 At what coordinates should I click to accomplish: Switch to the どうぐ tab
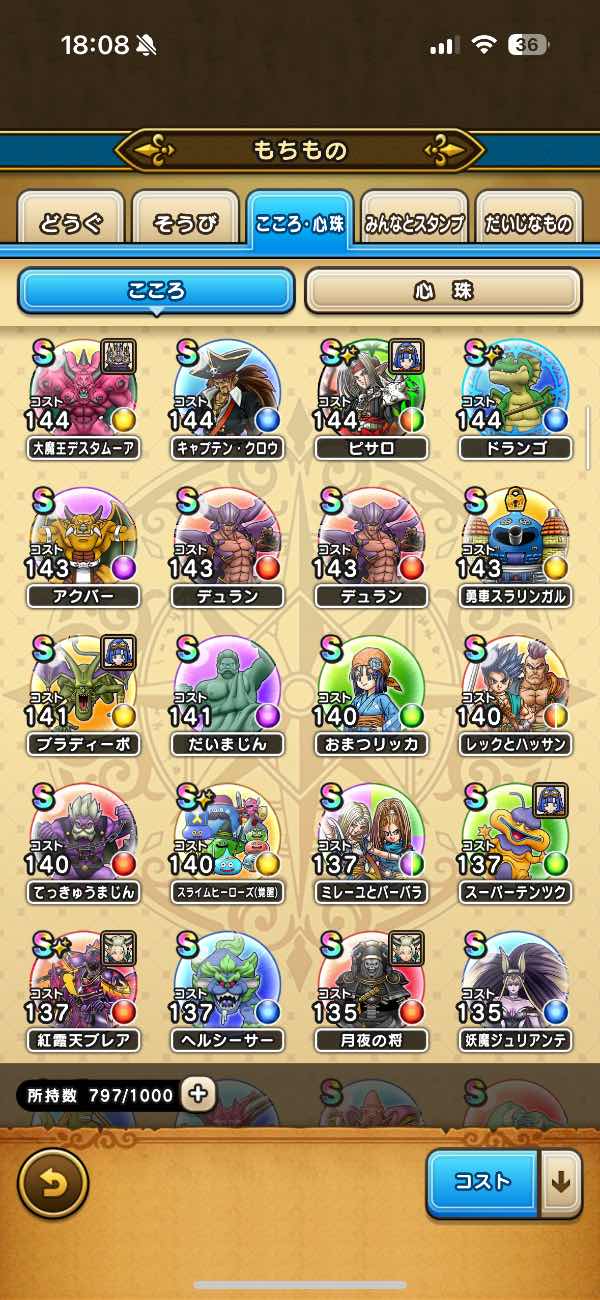(x=71, y=223)
